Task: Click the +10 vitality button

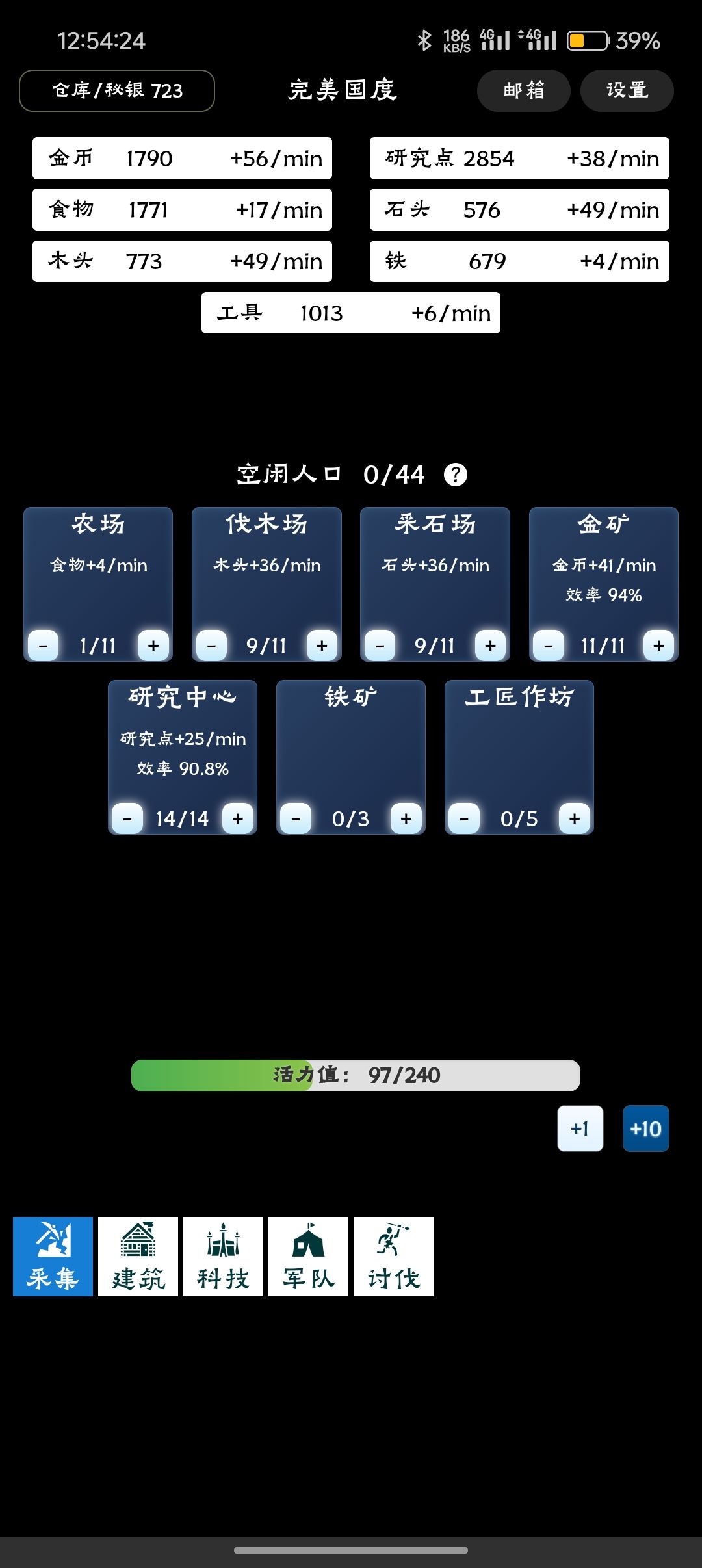Action: coord(645,1129)
